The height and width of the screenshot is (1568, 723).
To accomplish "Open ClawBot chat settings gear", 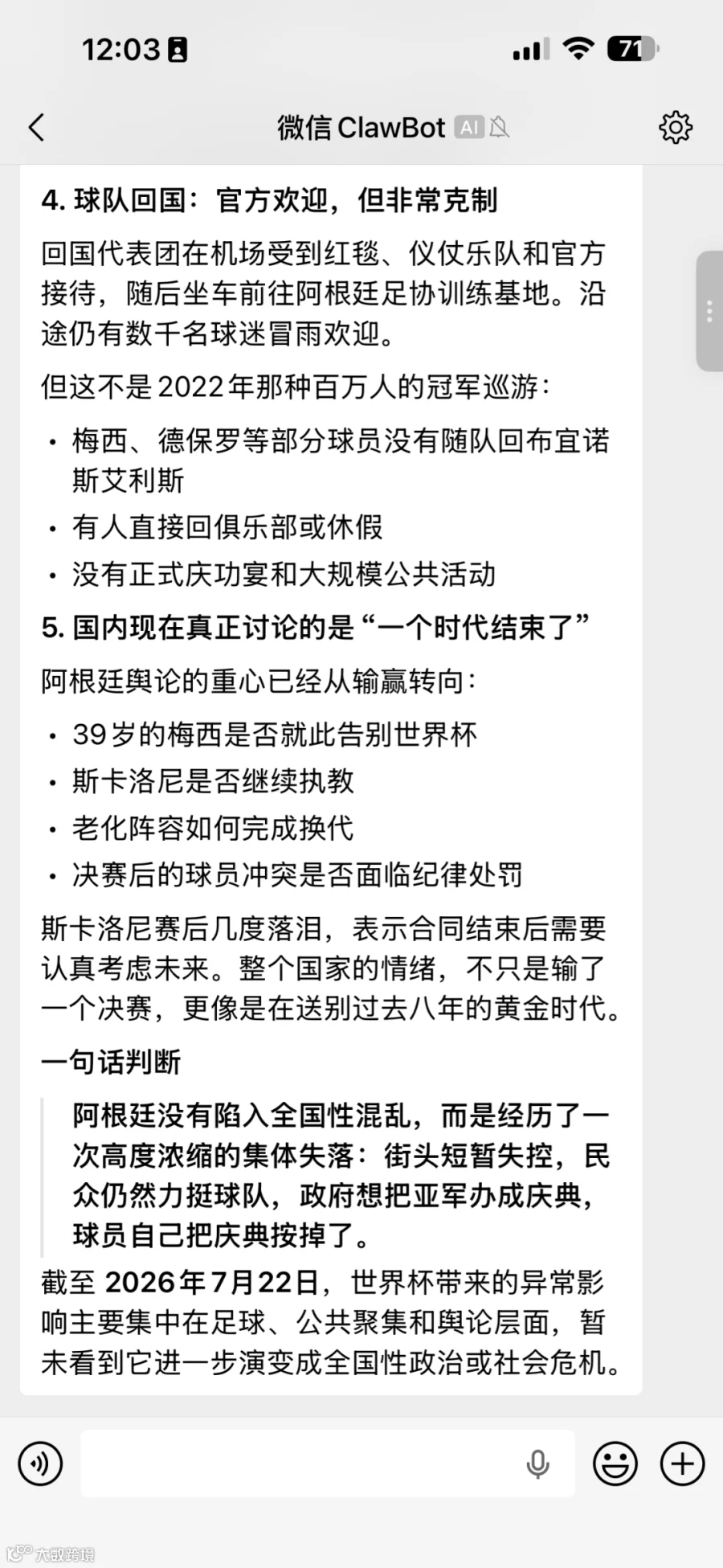I will coord(676,127).
